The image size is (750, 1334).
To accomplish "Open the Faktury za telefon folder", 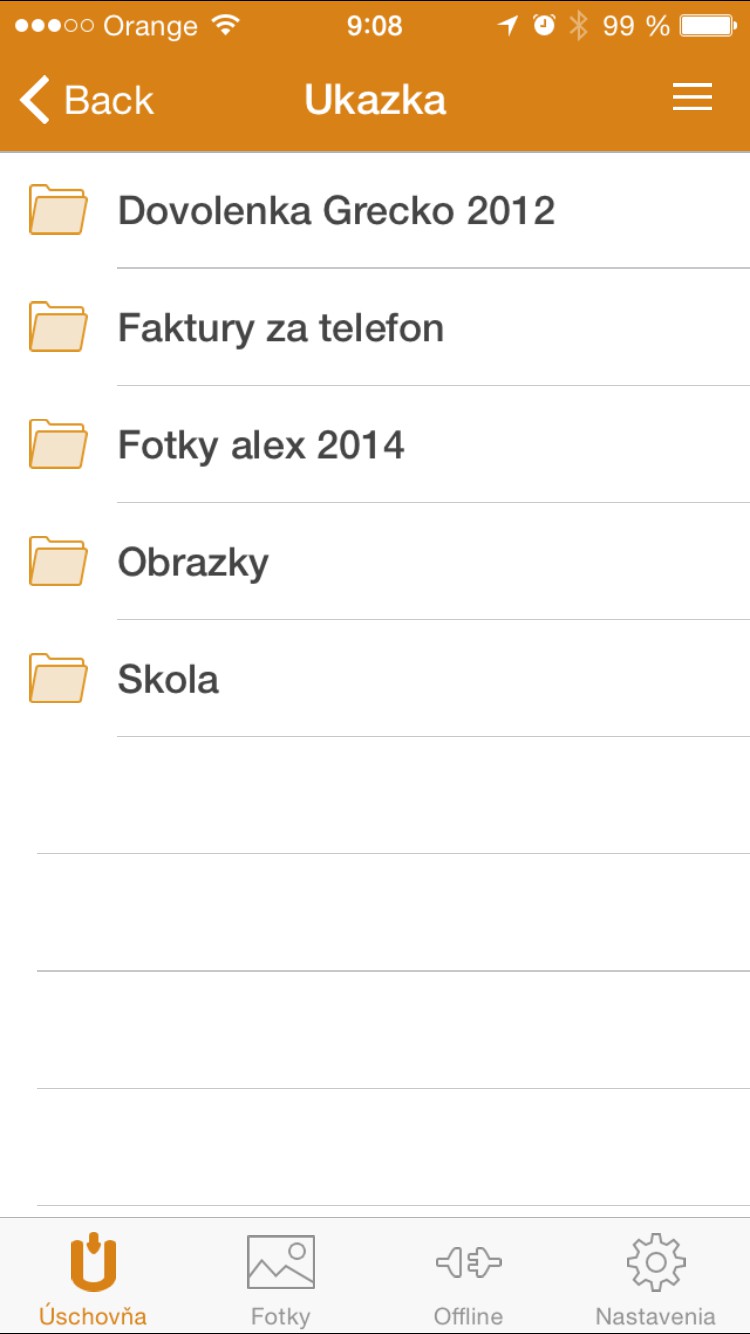I will (281, 328).
